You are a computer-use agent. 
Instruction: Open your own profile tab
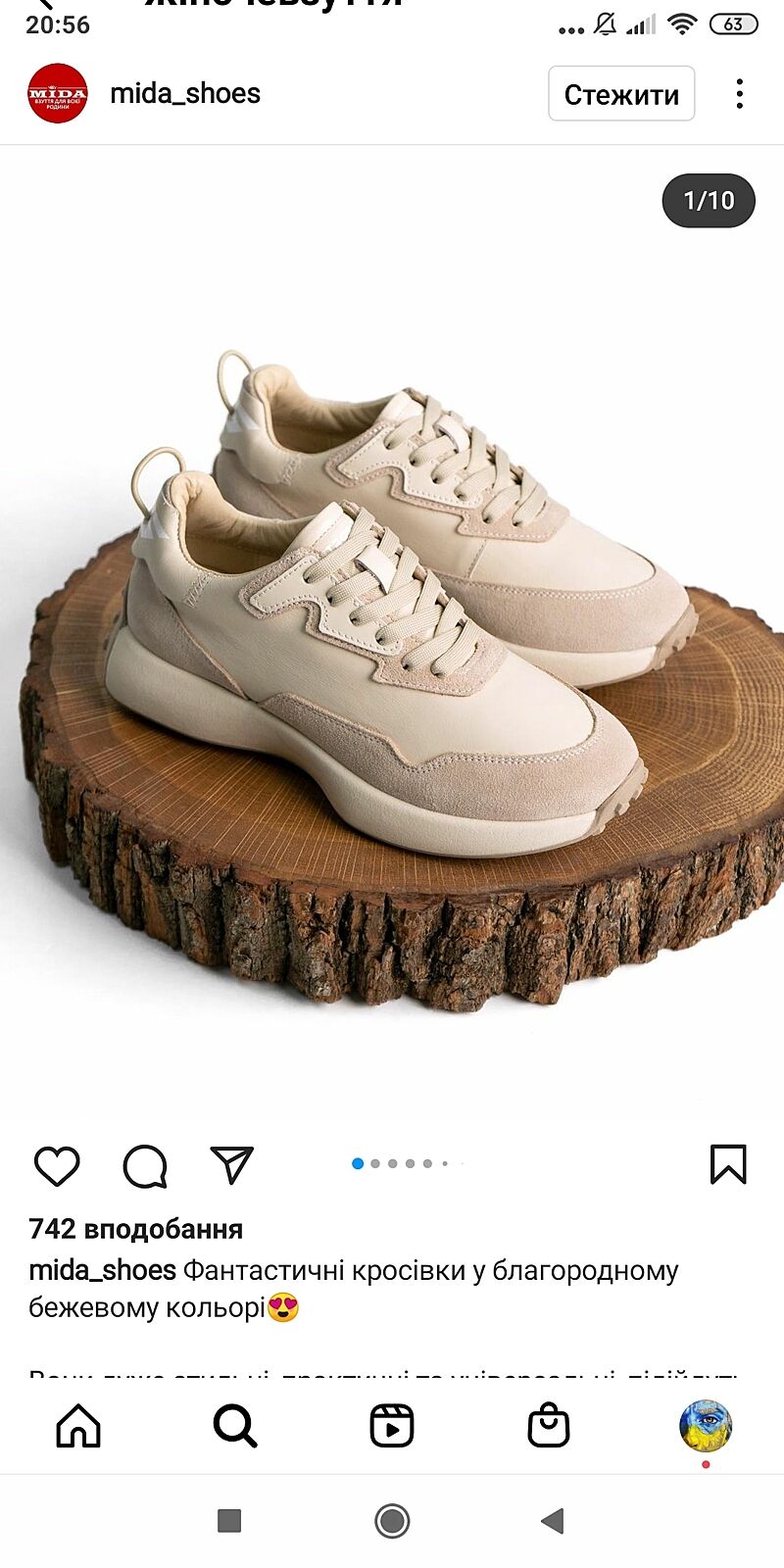[706, 1426]
